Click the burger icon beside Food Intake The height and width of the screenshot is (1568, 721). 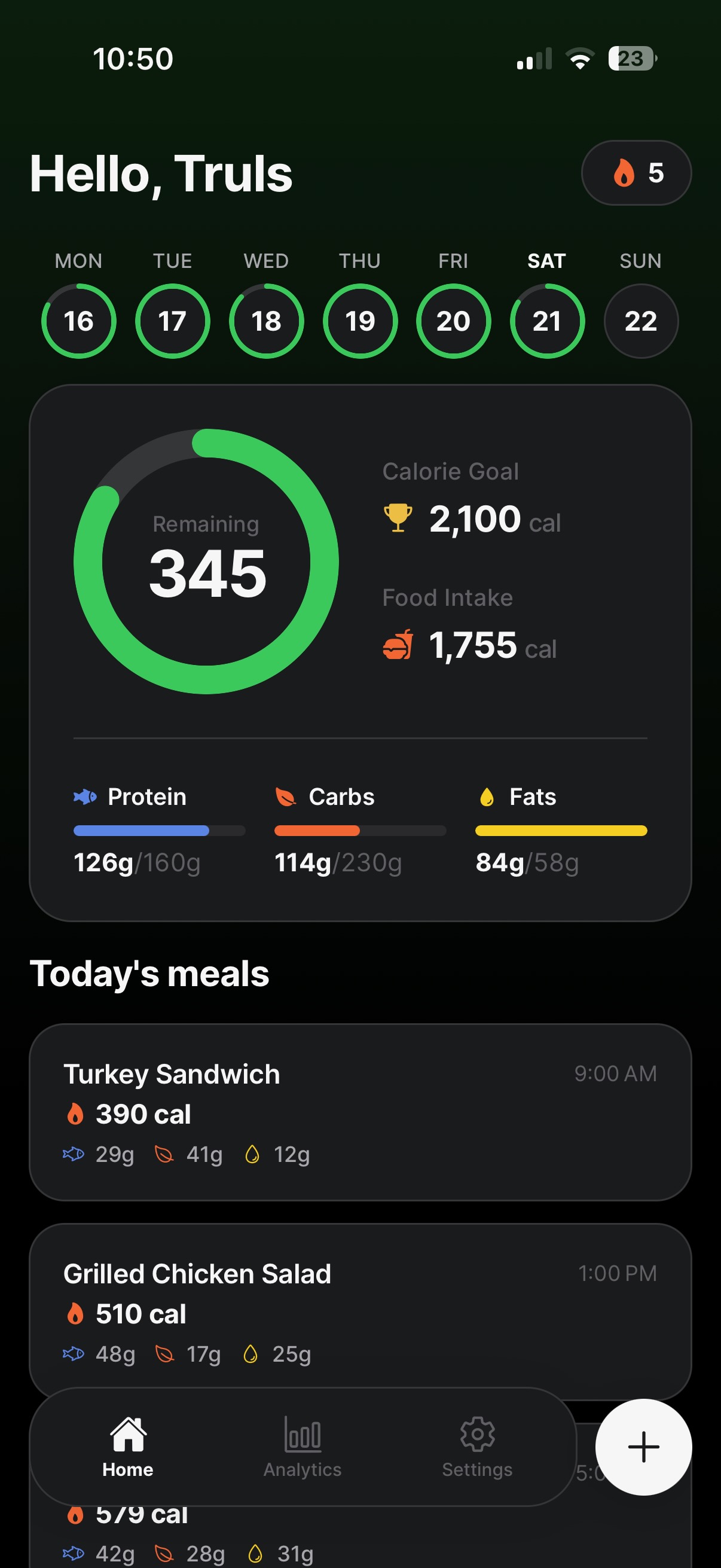click(x=396, y=646)
